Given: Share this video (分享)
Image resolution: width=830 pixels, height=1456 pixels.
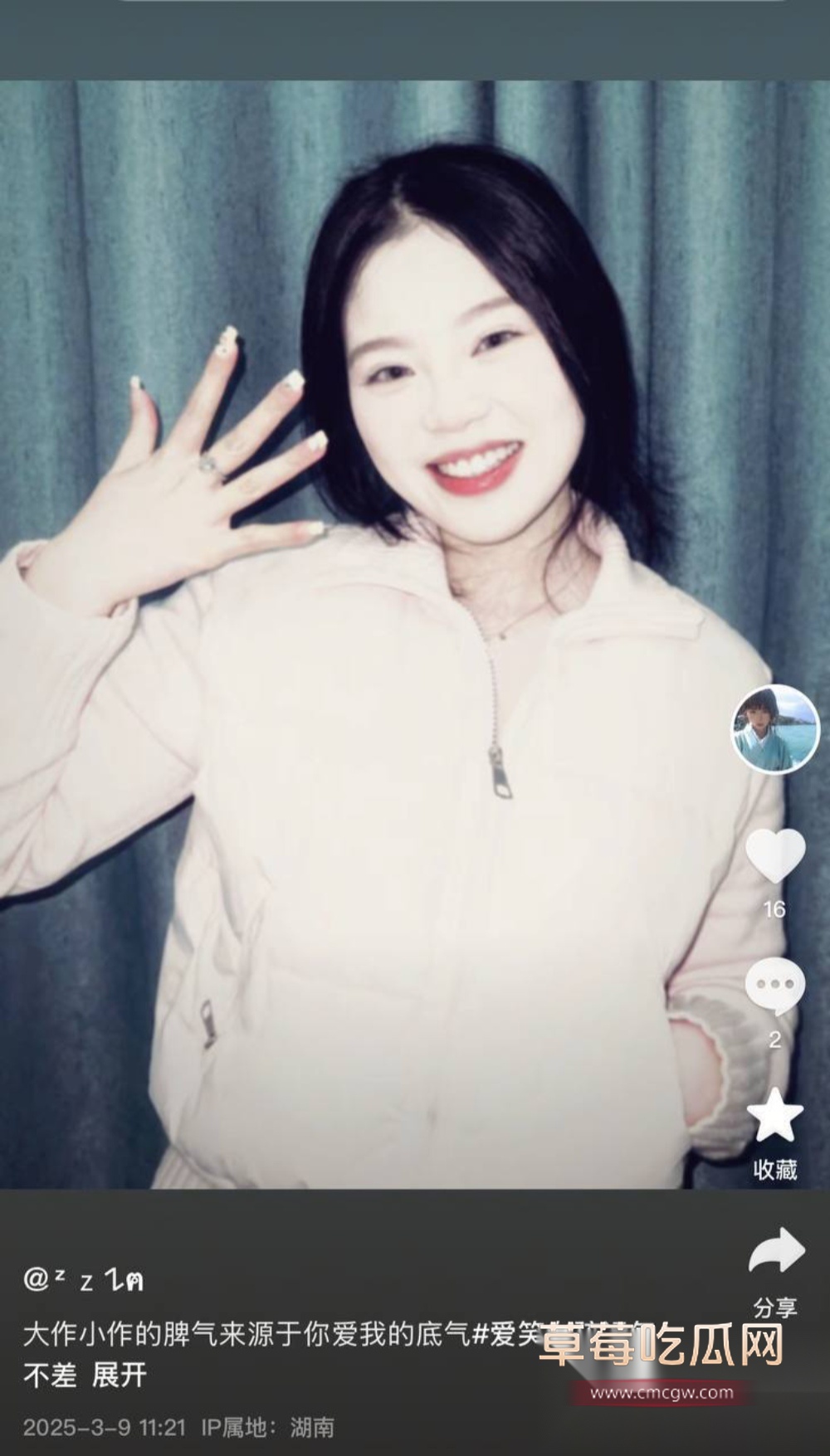Looking at the screenshot, I should (775, 1253).
